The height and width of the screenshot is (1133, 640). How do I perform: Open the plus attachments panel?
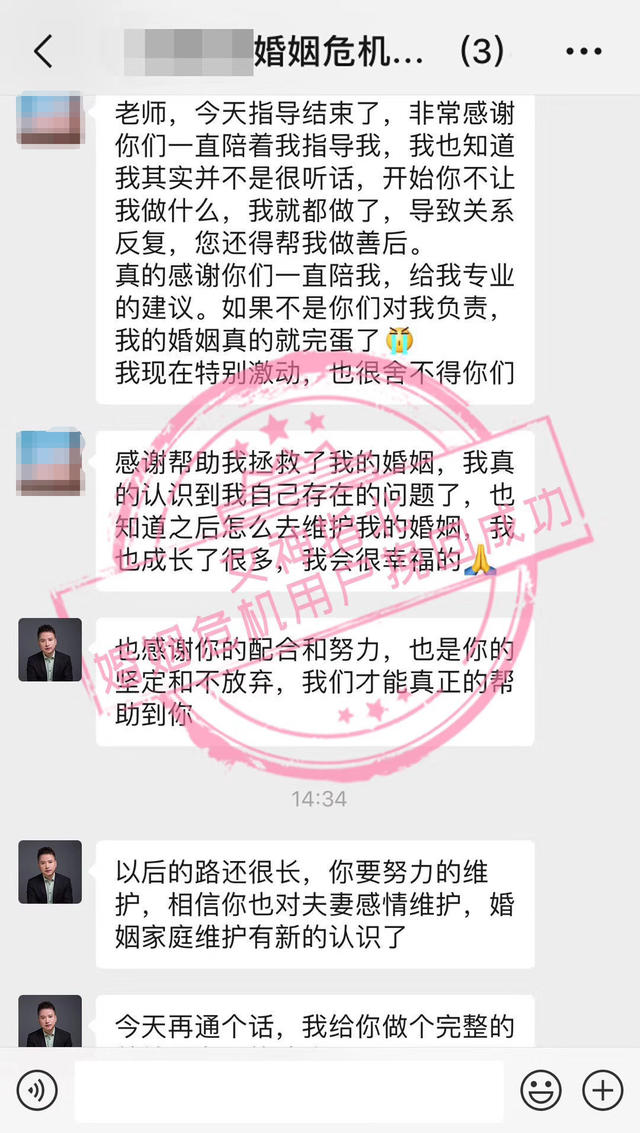(602, 1089)
